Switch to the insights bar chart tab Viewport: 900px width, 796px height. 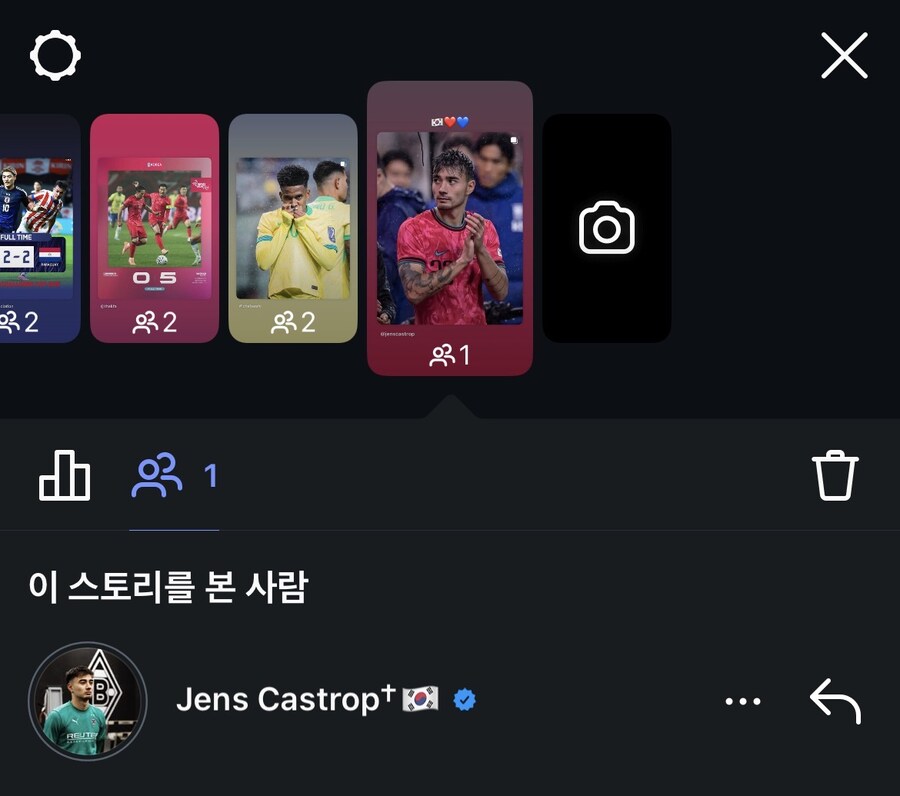click(x=65, y=476)
